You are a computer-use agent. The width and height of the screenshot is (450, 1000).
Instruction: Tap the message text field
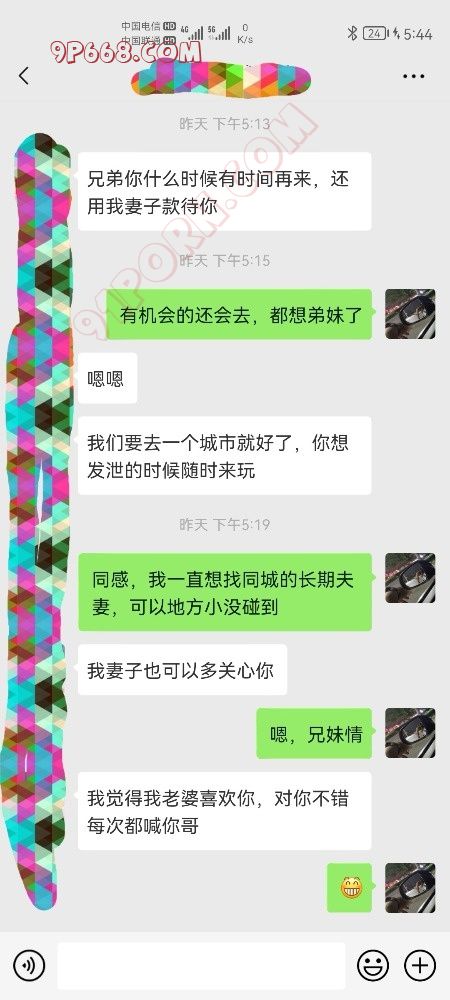[x=201, y=966]
